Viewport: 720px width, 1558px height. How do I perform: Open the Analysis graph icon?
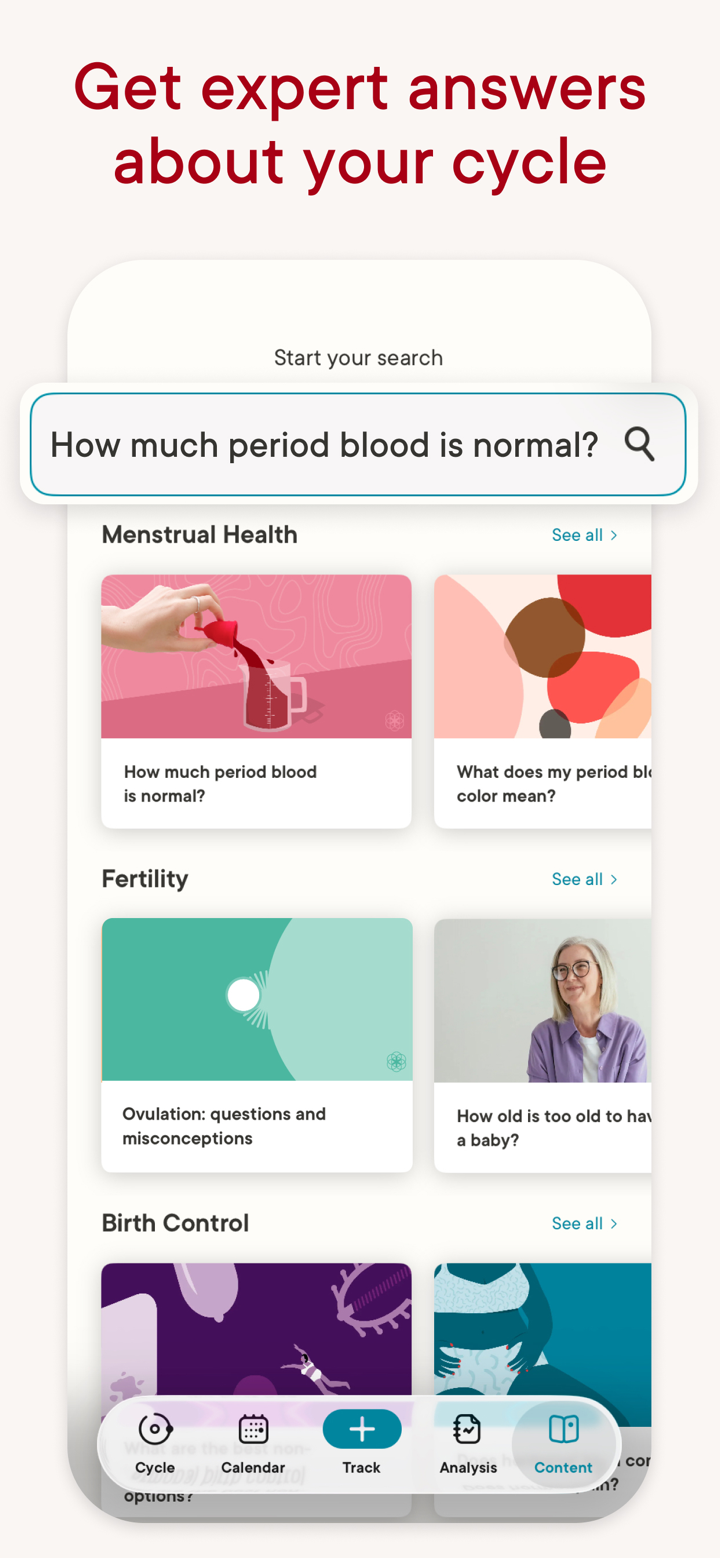coord(467,1427)
